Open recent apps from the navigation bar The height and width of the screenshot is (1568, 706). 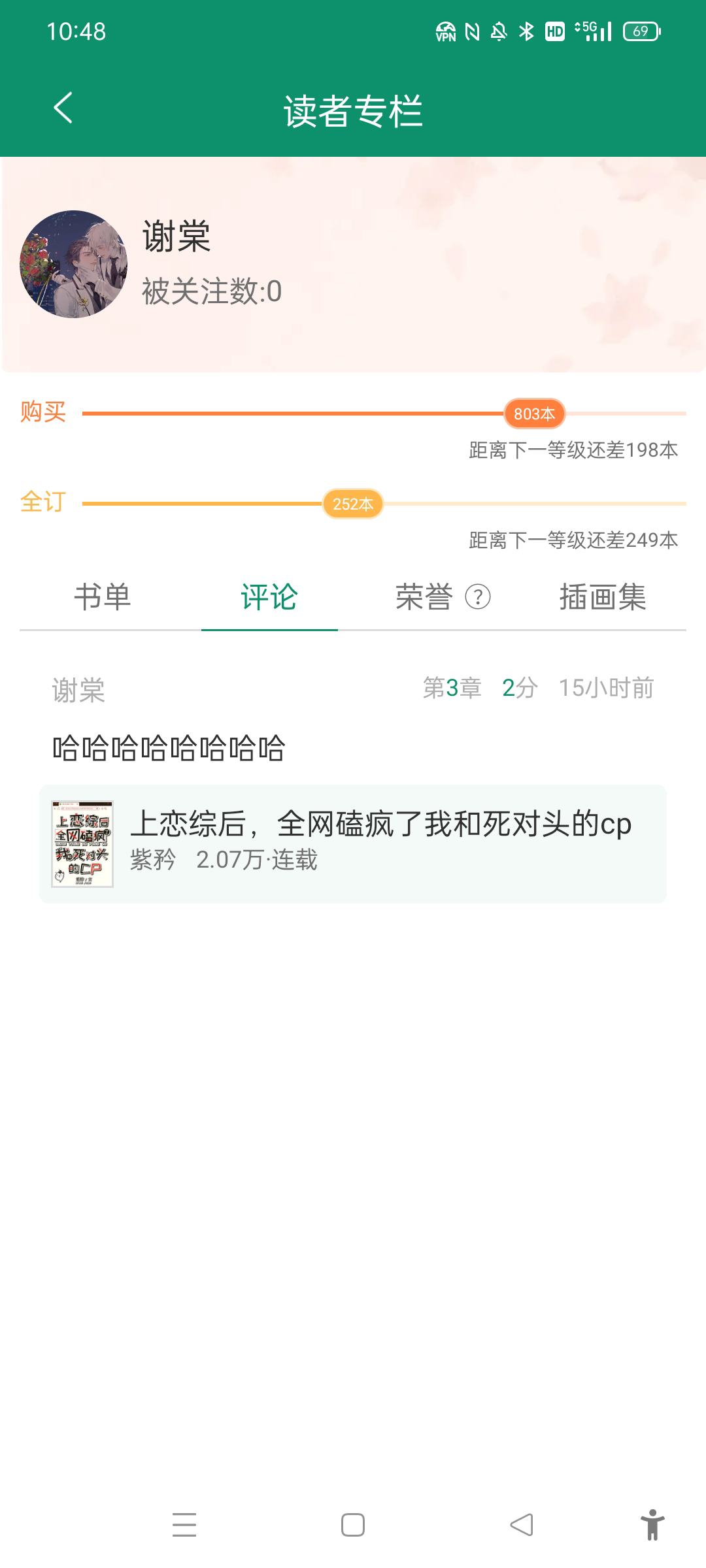point(184,1525)
